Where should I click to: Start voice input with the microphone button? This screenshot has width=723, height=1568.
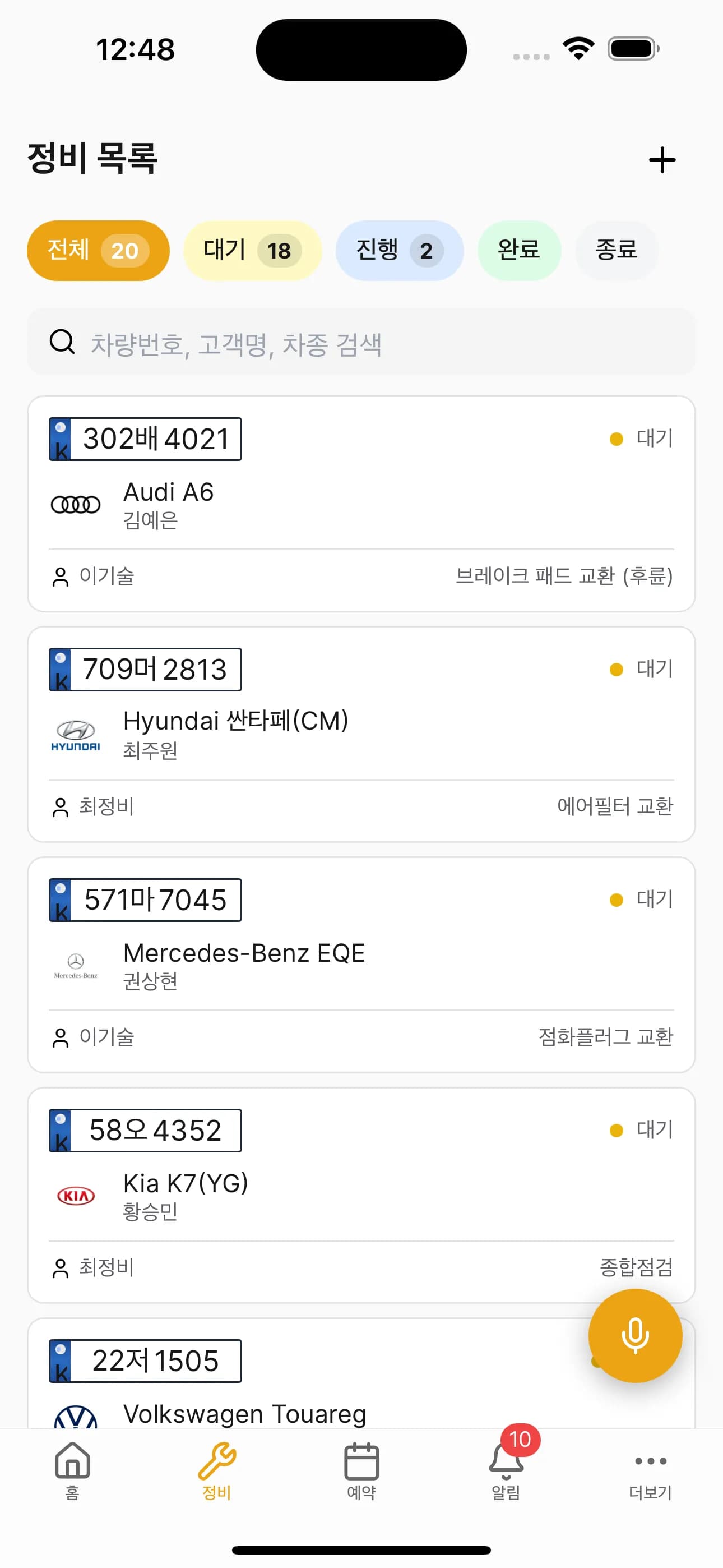(x=635, y=1335)
